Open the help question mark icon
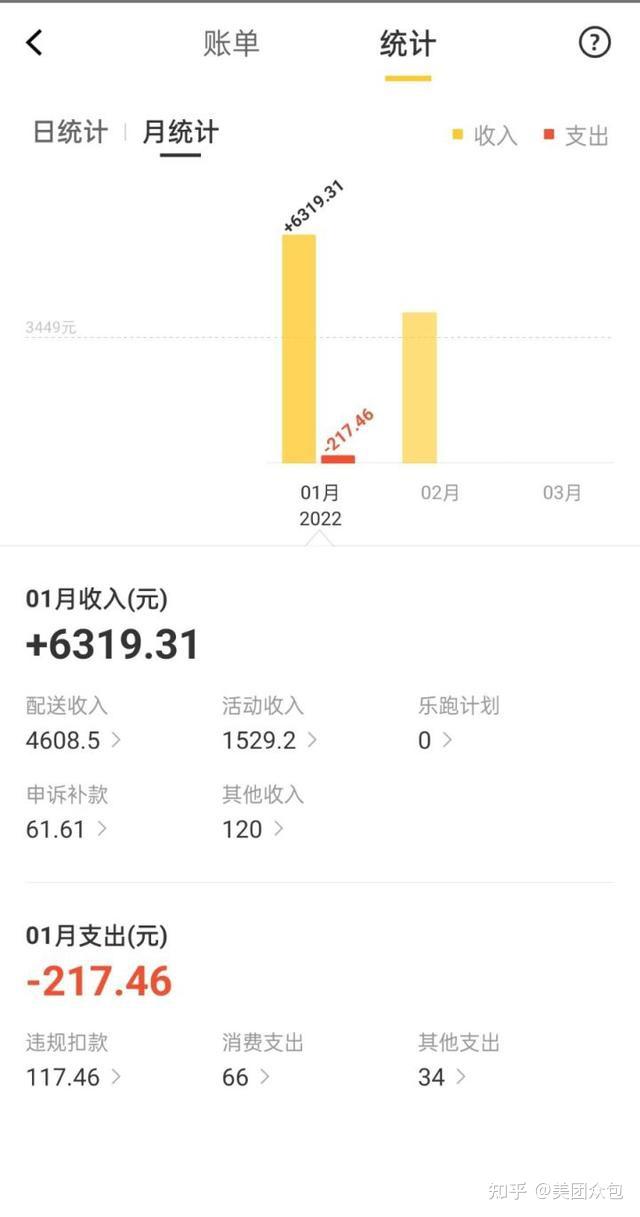The width and height of the screenshot is (640, 1217). pyautogui.click(x=594, y=42)
